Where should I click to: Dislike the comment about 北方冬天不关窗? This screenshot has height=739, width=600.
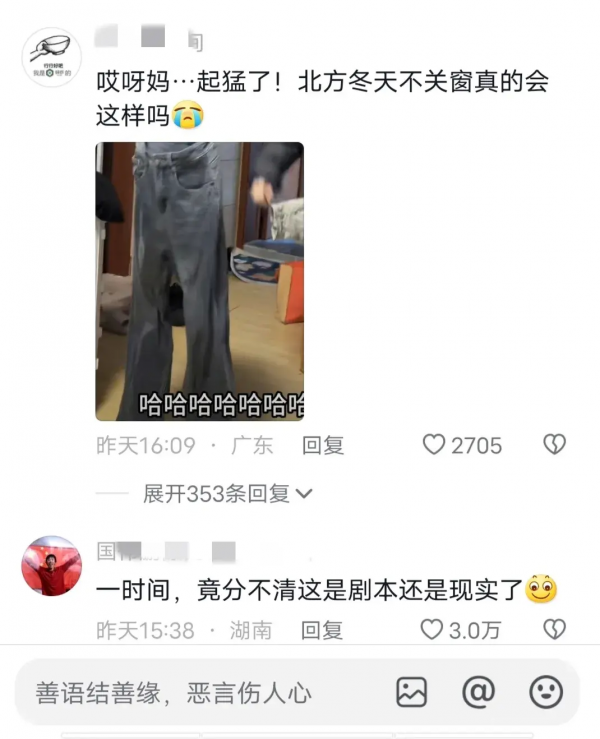(x=554, y=445)
